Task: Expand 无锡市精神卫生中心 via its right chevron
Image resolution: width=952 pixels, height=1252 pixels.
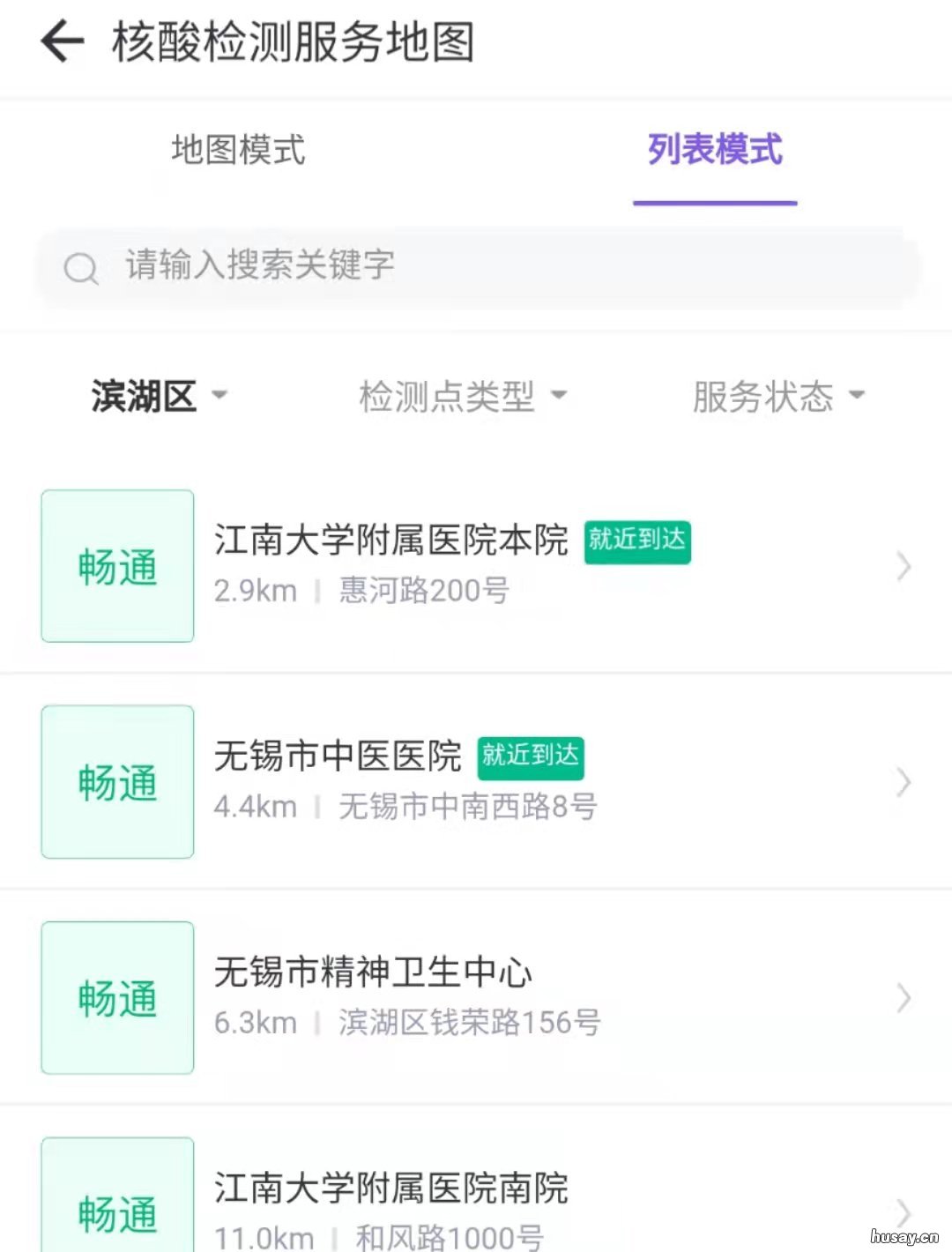Action: tap(903, 997)
